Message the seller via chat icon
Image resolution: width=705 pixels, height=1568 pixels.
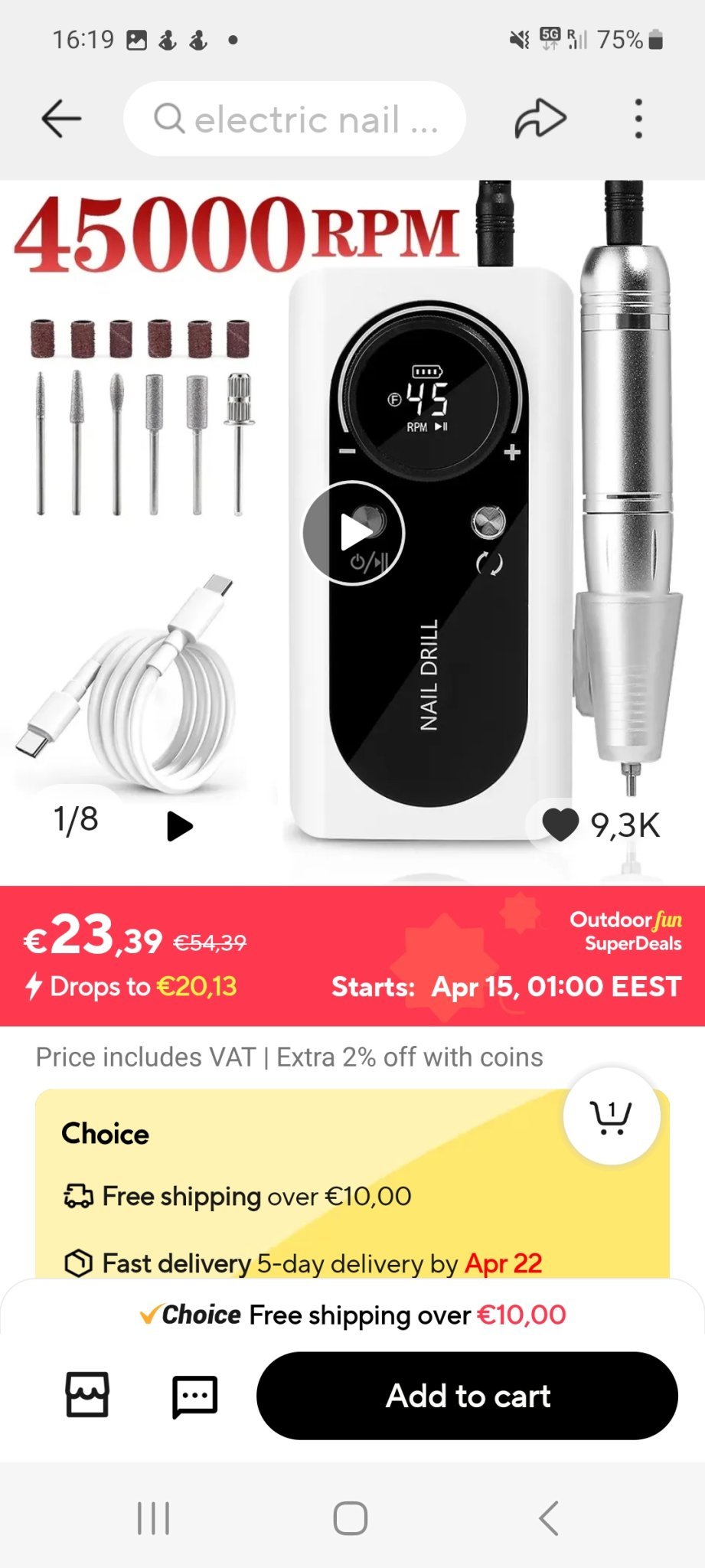pos(194,1396)
